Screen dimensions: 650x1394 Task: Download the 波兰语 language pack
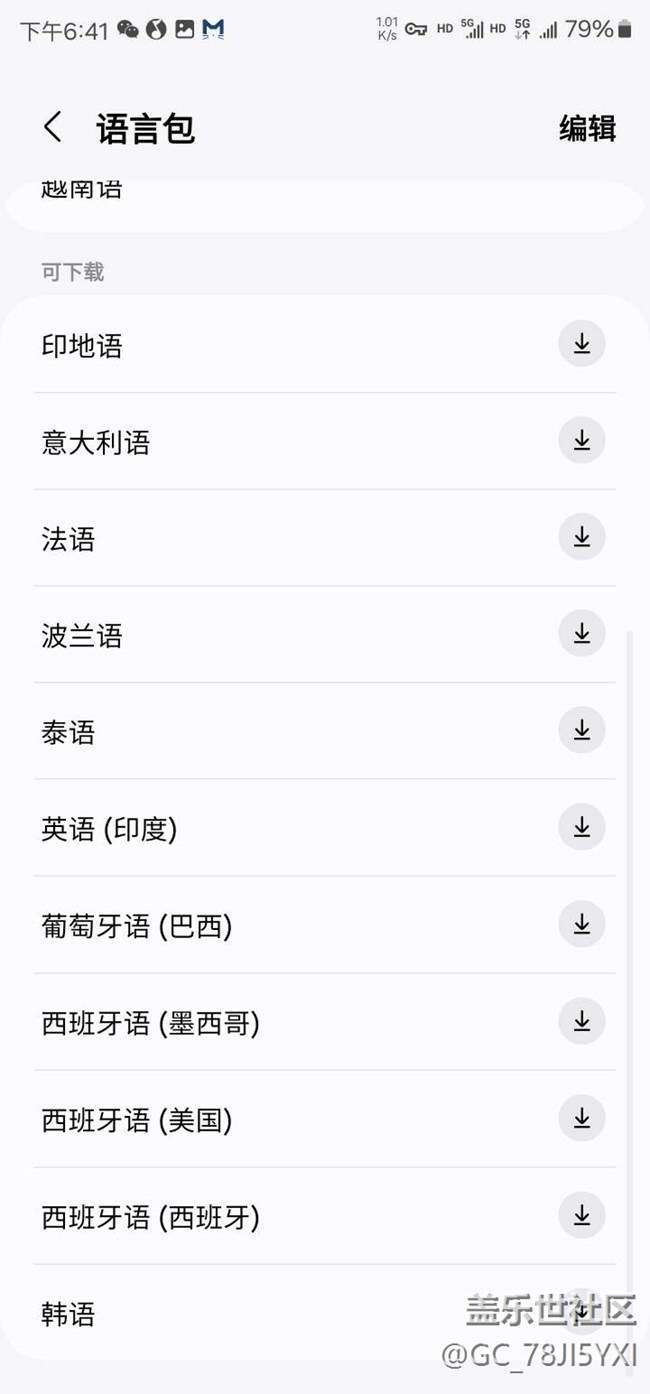click(582, 634)
